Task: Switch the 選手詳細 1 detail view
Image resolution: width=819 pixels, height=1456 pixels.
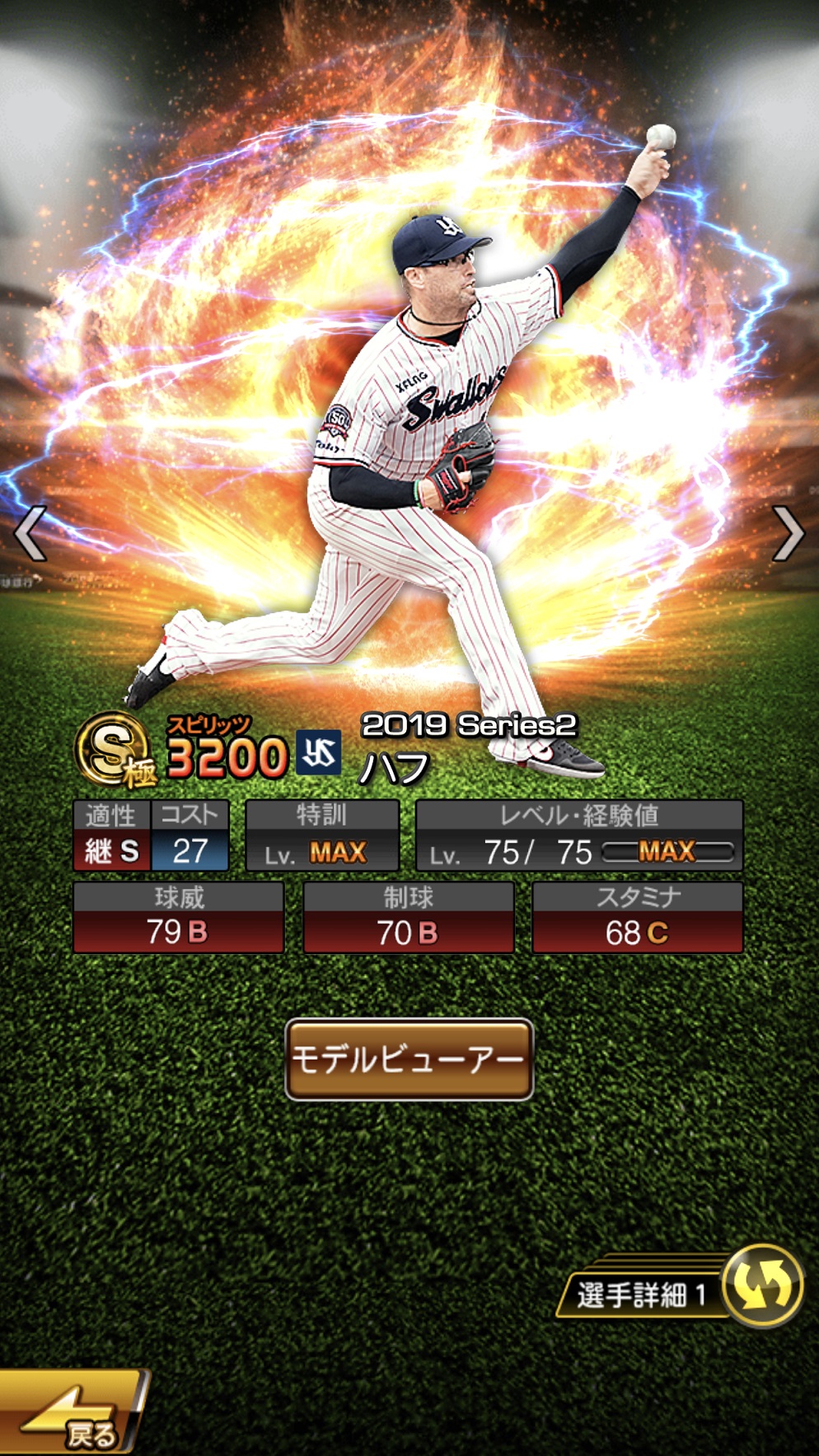Action: 761,1285
